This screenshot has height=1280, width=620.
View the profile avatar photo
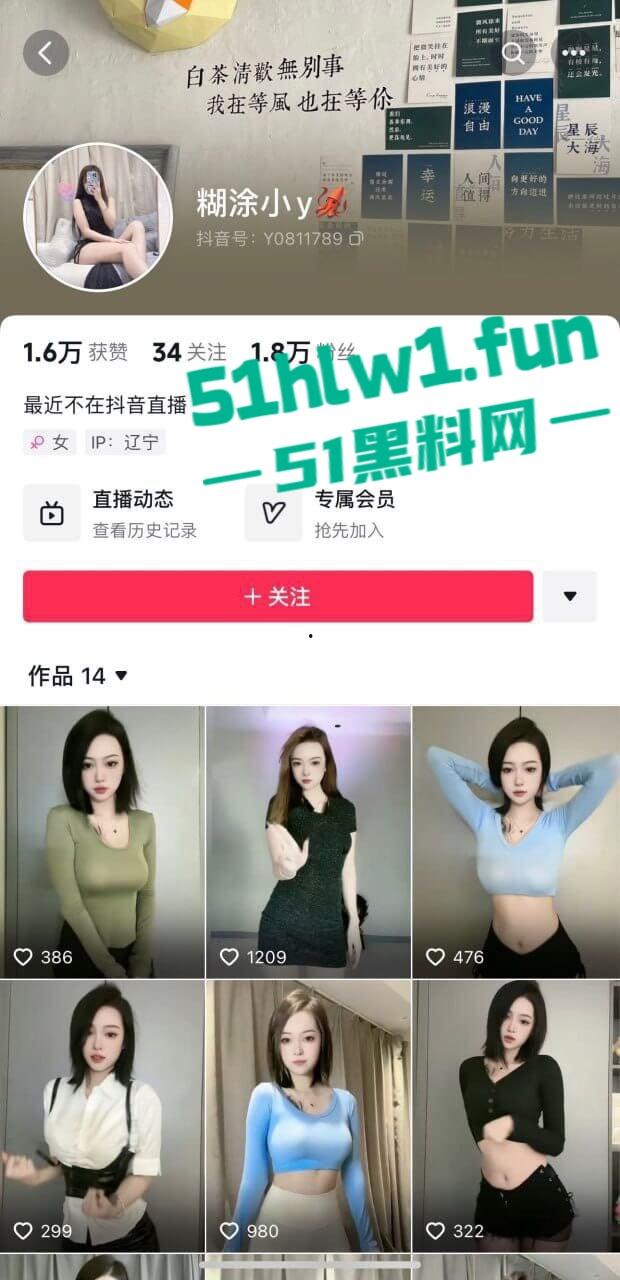[98, 217]
